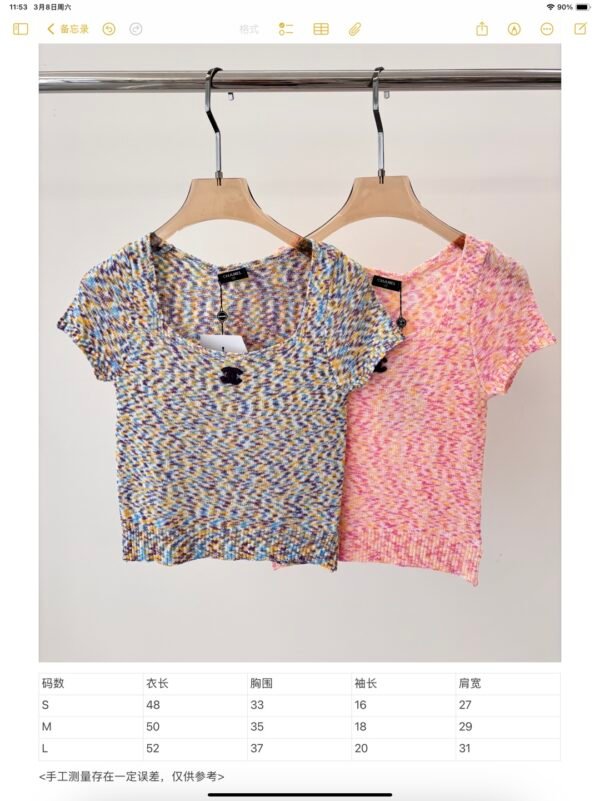Viewport: 600px width, 801px height.
Task: Share this note
Action: 482,29
